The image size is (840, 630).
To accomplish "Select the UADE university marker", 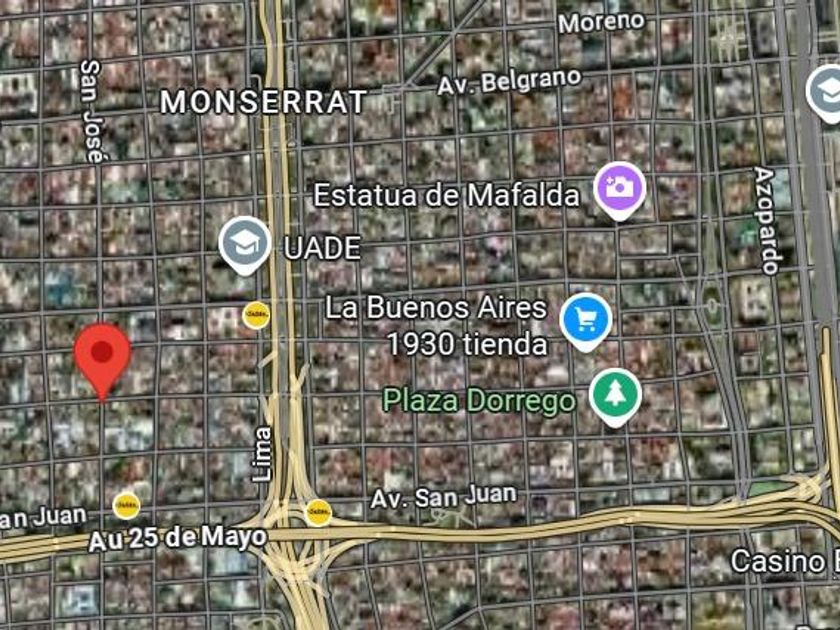I will tap(245, 243).
